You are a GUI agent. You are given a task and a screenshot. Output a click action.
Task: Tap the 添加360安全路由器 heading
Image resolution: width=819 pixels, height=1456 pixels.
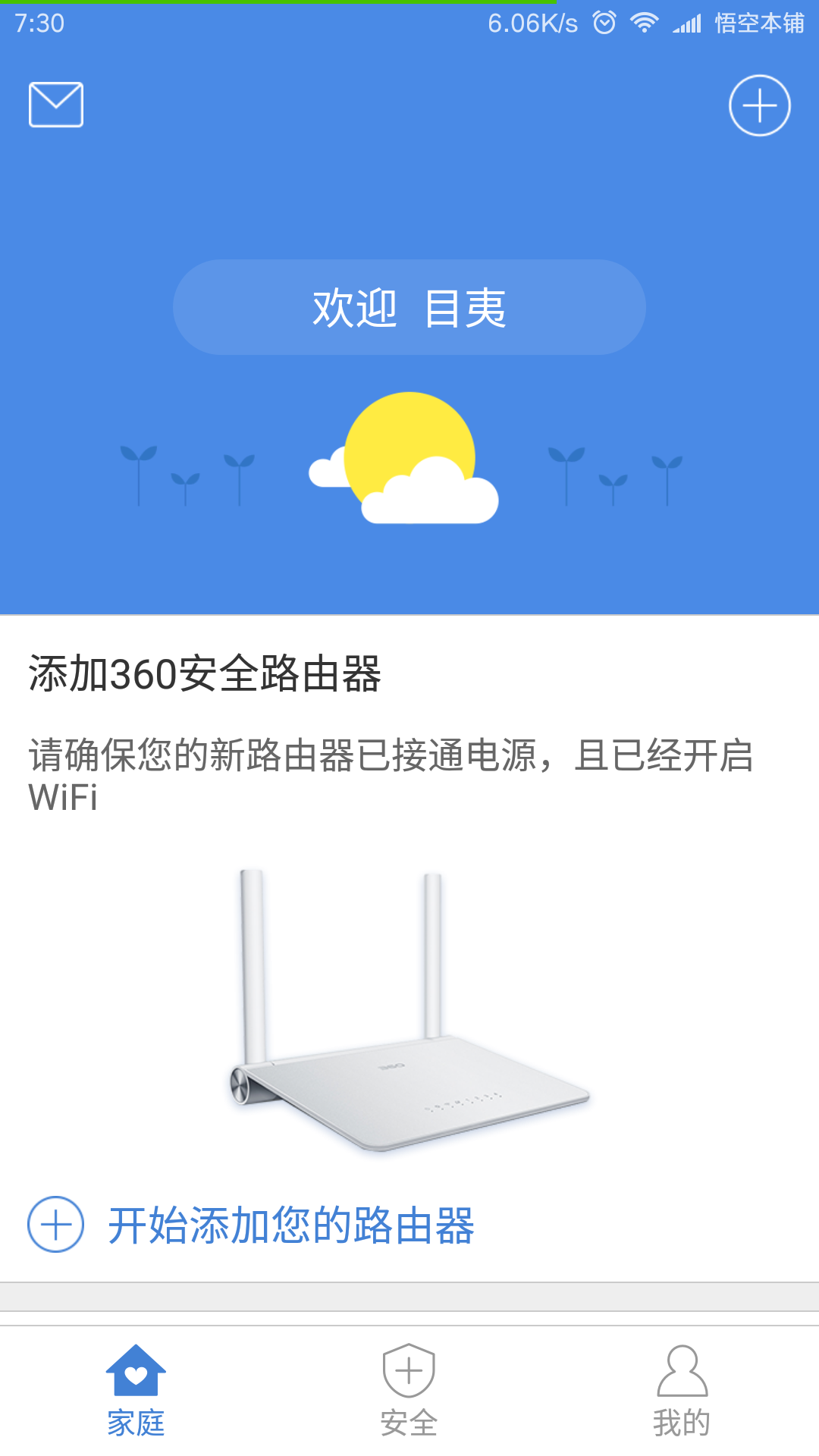pyautogui.click(x=205, y=673)
